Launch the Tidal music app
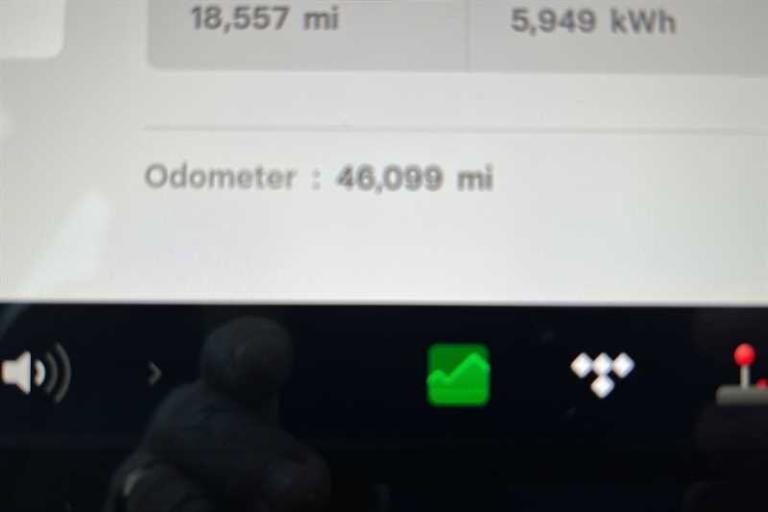768x512 pixels. coord(602,373)
